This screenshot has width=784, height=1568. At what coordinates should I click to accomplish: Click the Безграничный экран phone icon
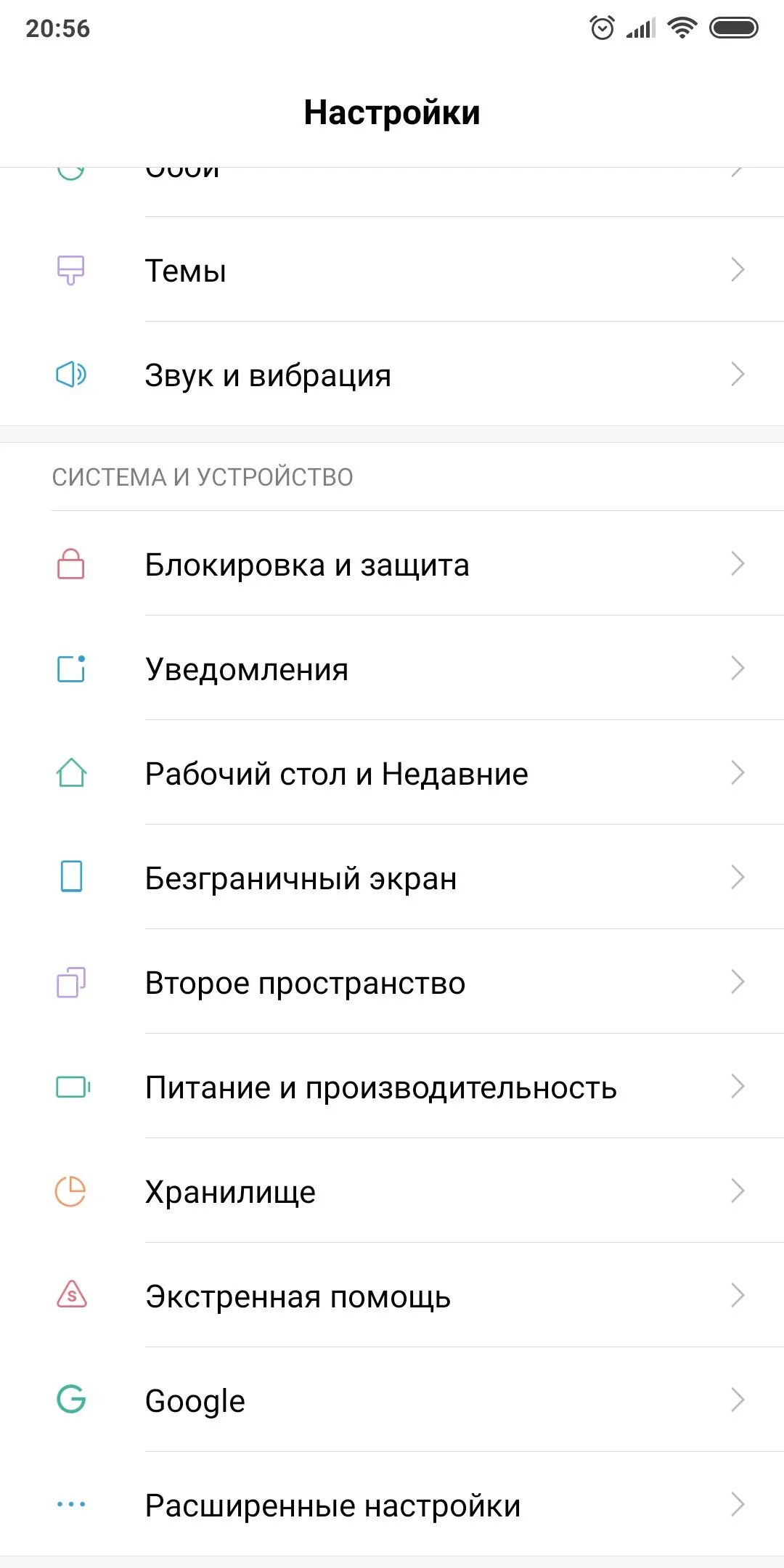point(70,878)
